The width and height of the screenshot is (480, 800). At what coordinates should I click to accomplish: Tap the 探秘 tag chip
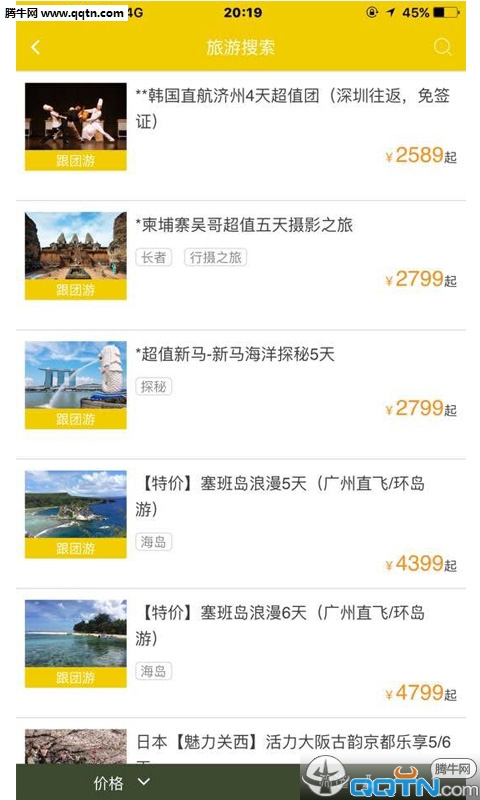(154, 387)
